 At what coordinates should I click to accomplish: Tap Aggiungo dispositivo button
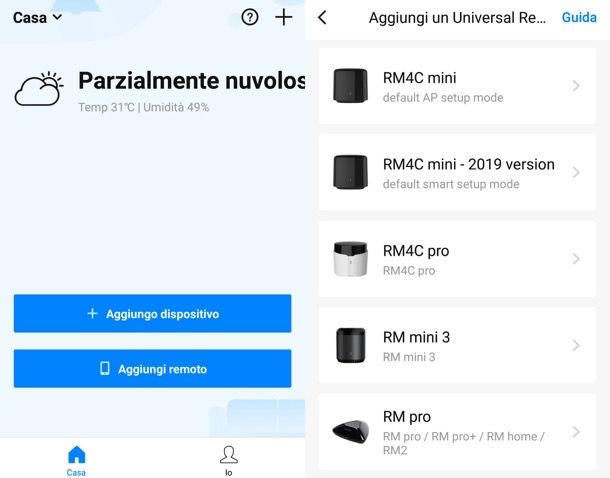tap(152, 313)
